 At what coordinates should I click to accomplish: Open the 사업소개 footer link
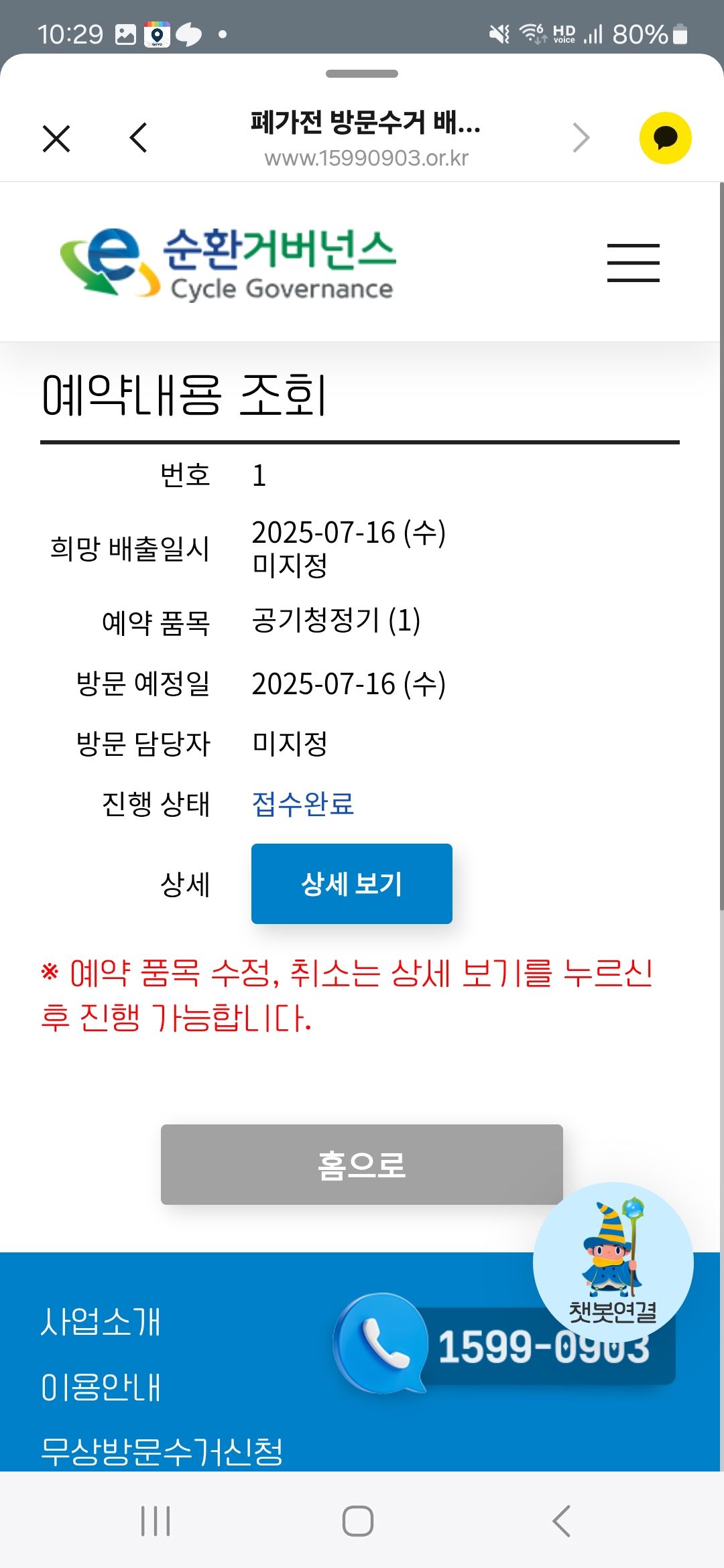point(101,1322)
